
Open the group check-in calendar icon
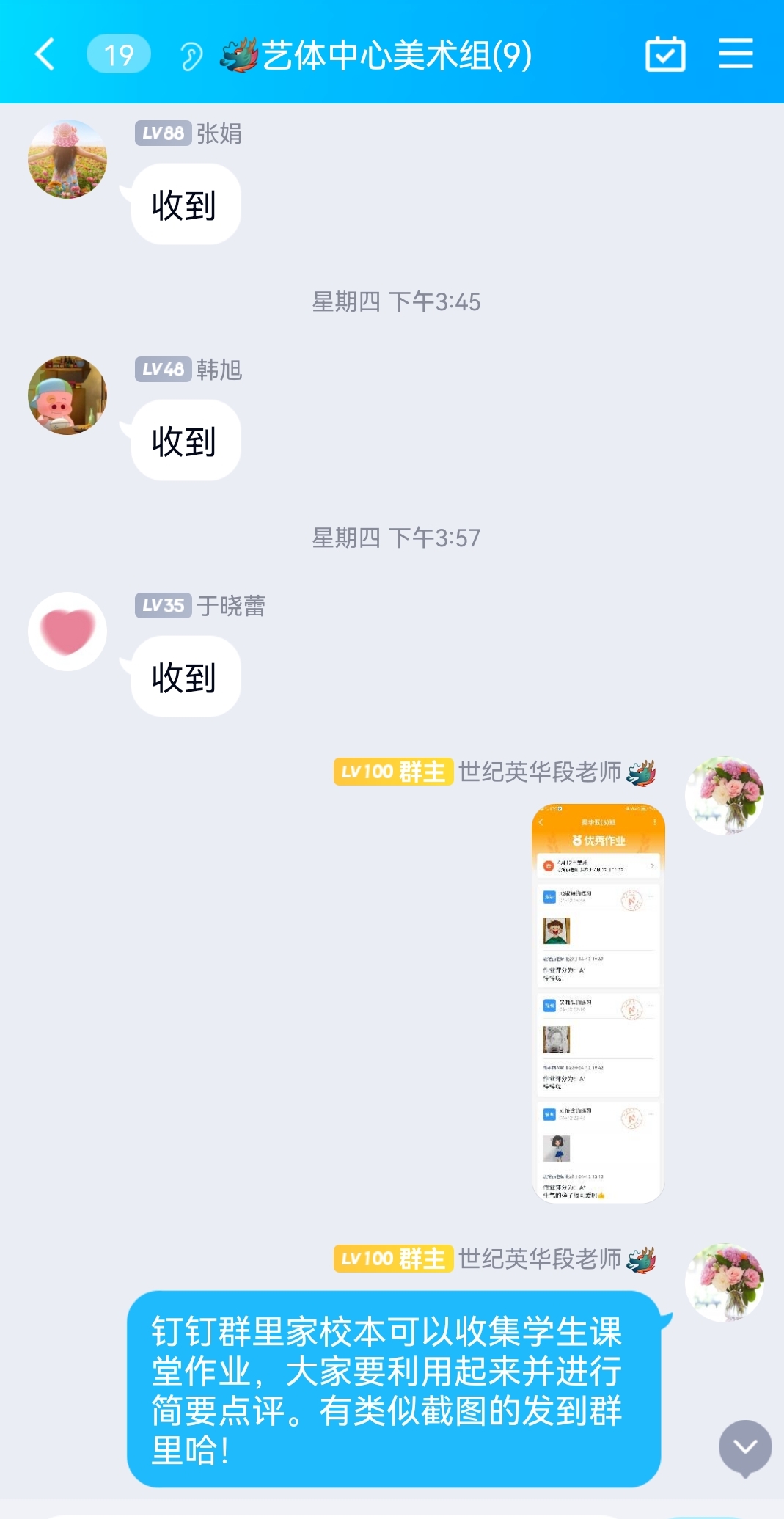tap(665, 54)
